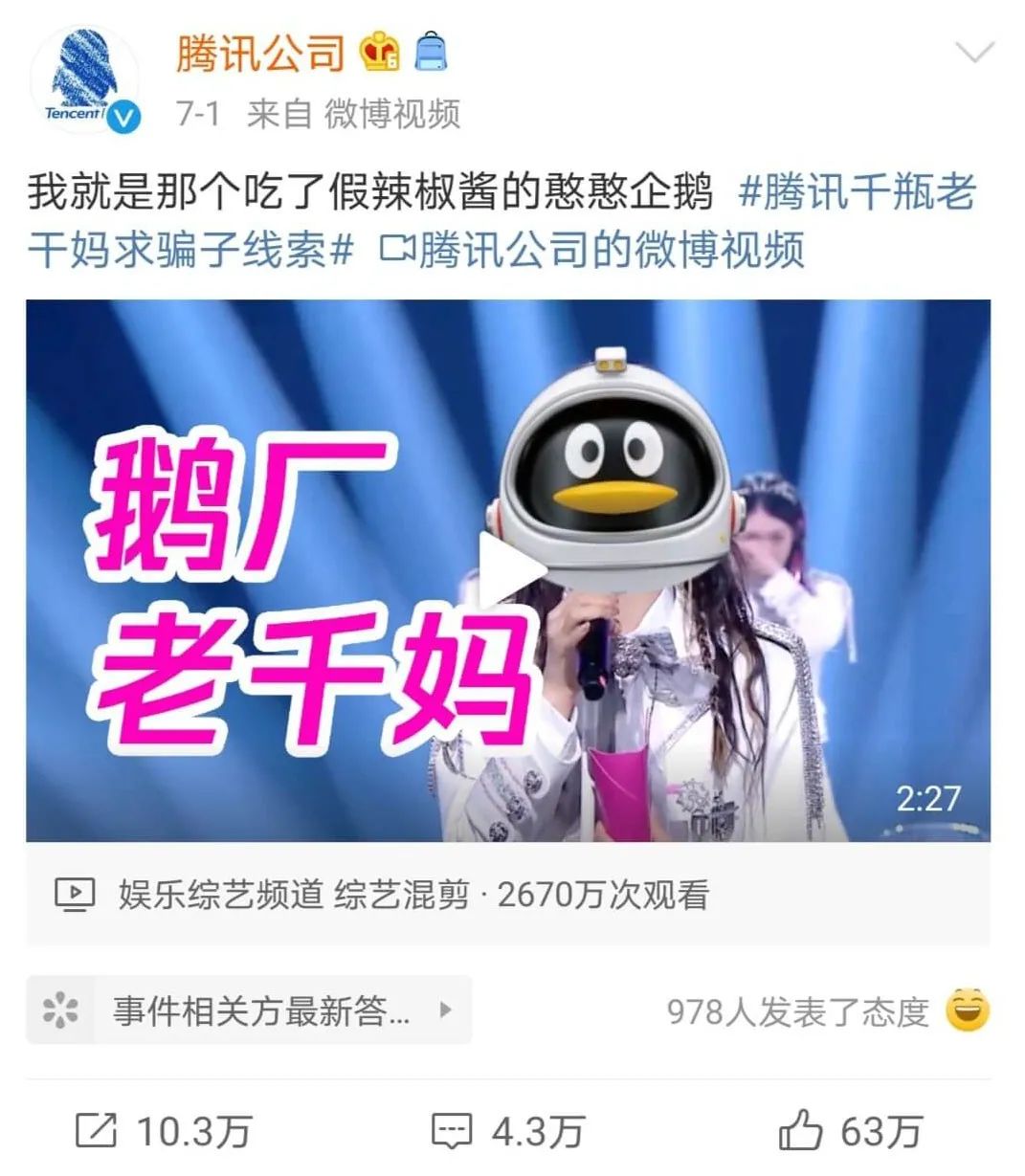
Task: Expand the post options chevron
Action: pos(975,52)
